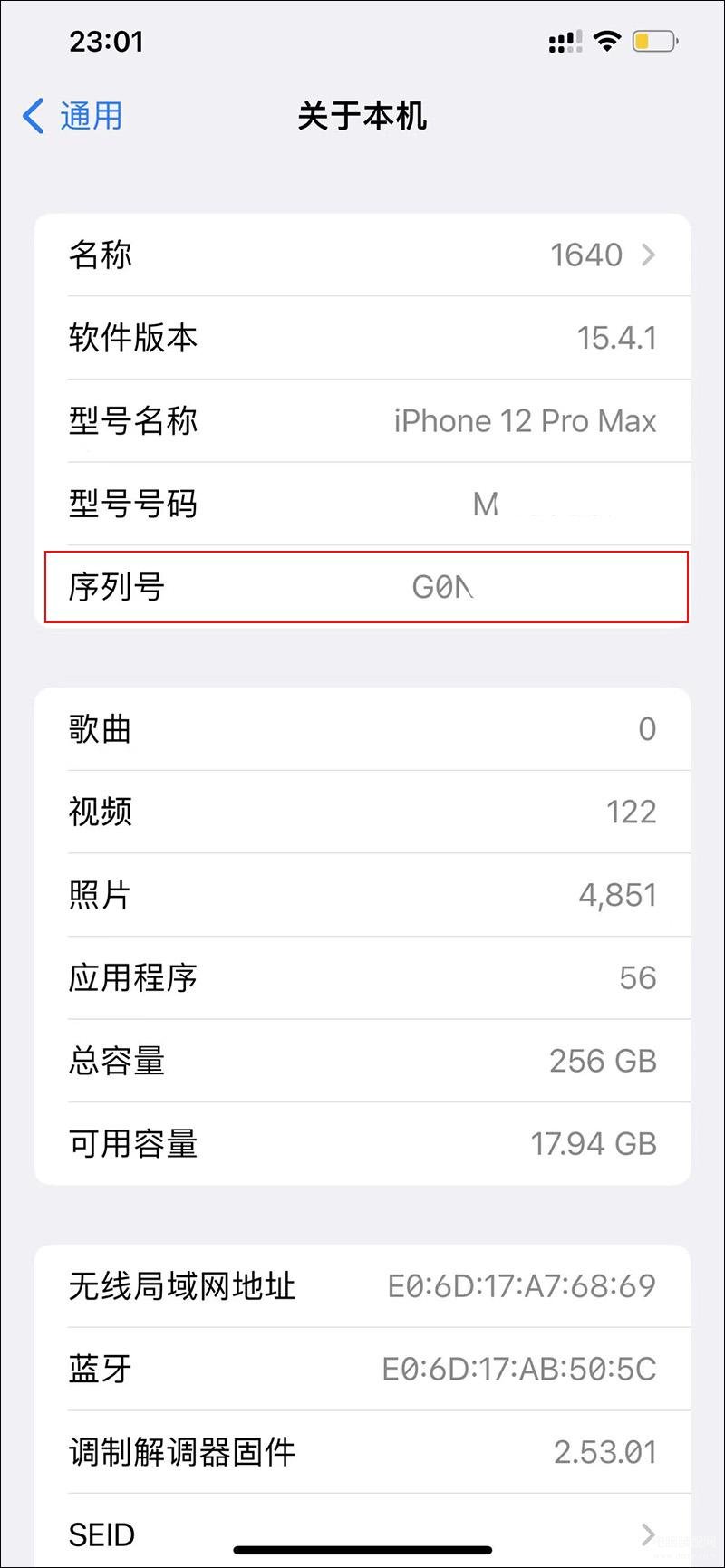The height and width of the screenshot is (1568, 725).
Task: Open the SEID row
Action: tap(362, 1534)
